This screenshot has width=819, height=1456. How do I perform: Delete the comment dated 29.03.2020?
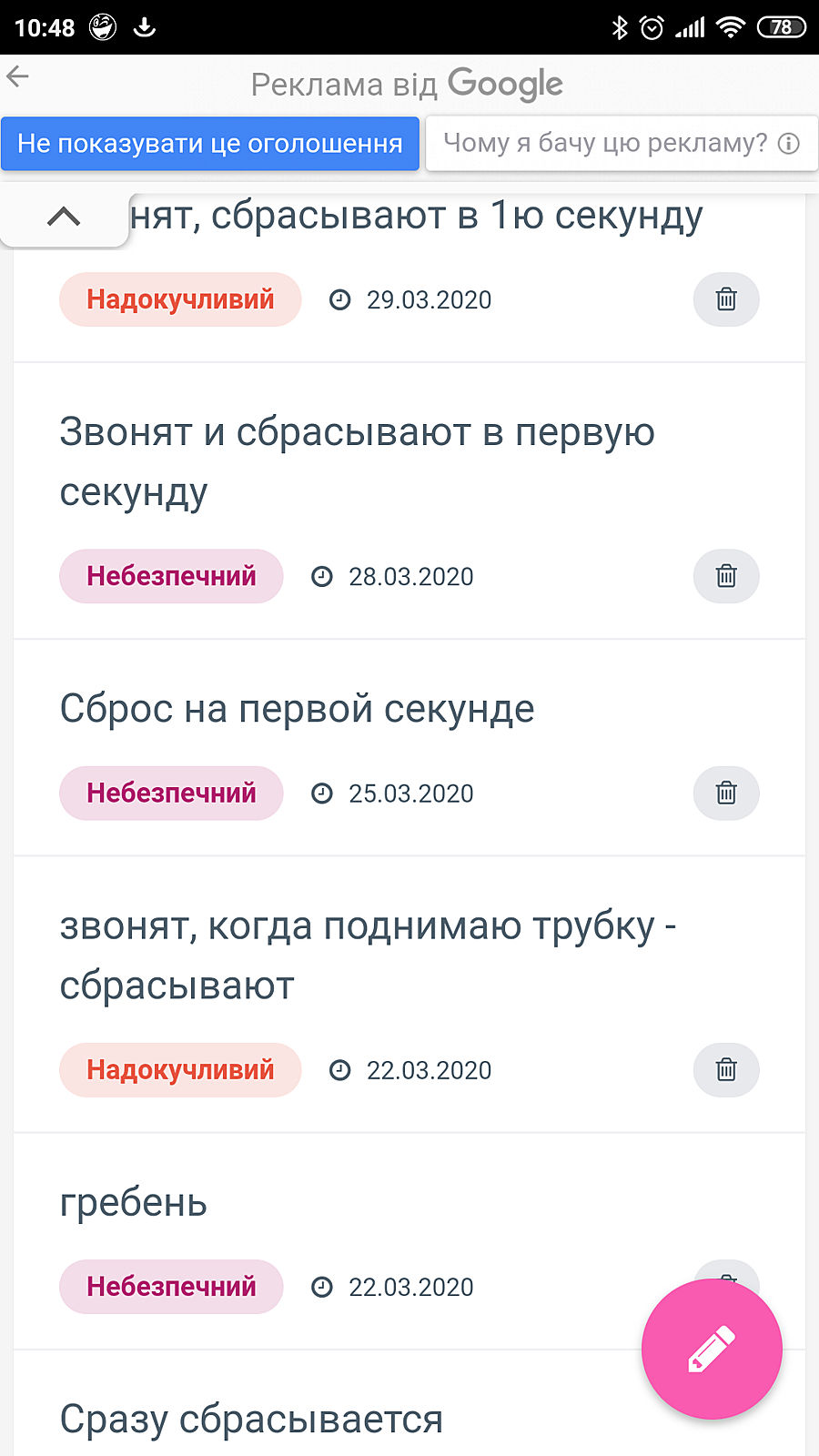click(725, 299)
